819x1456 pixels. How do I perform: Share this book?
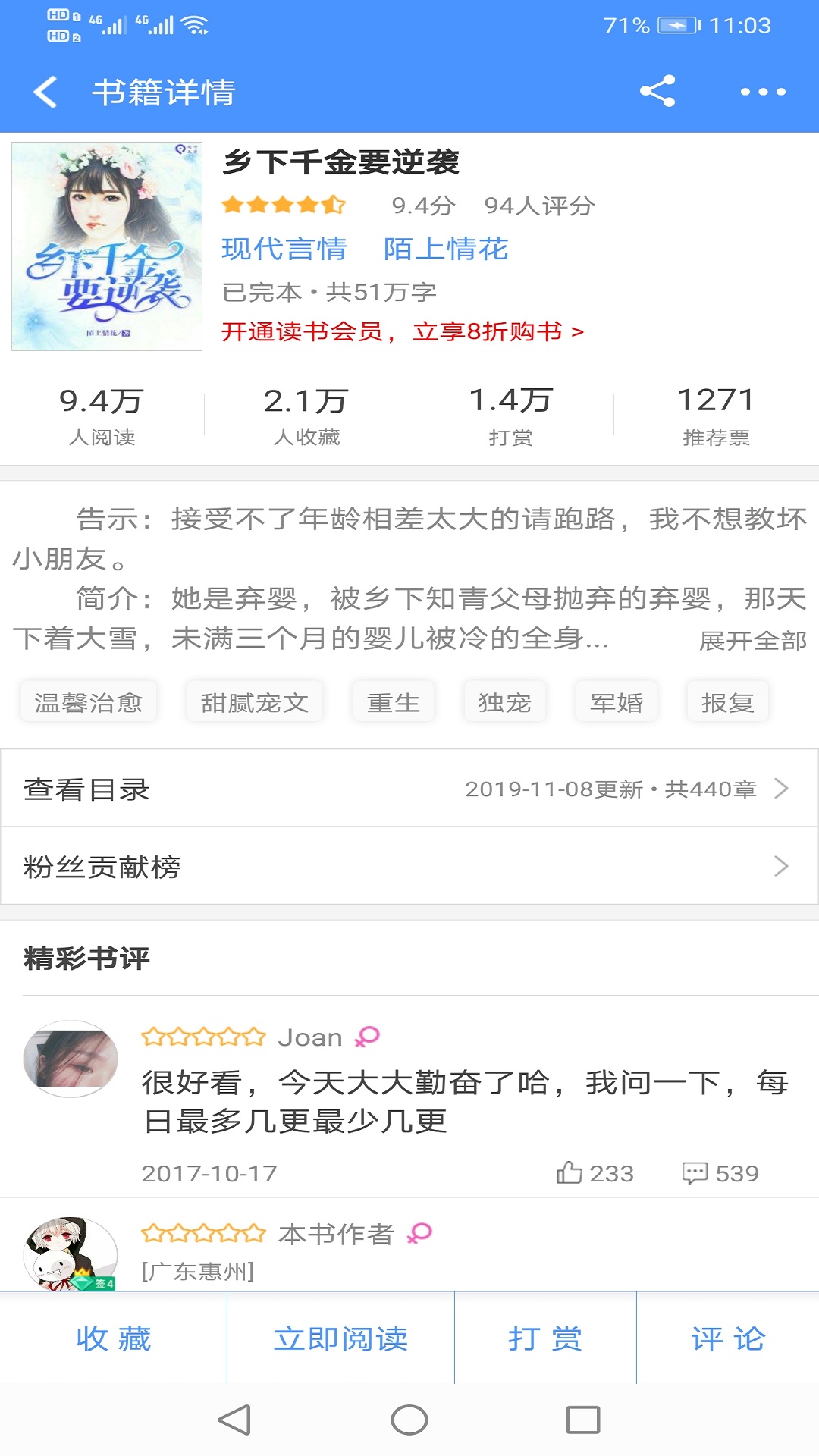(657, 92)
